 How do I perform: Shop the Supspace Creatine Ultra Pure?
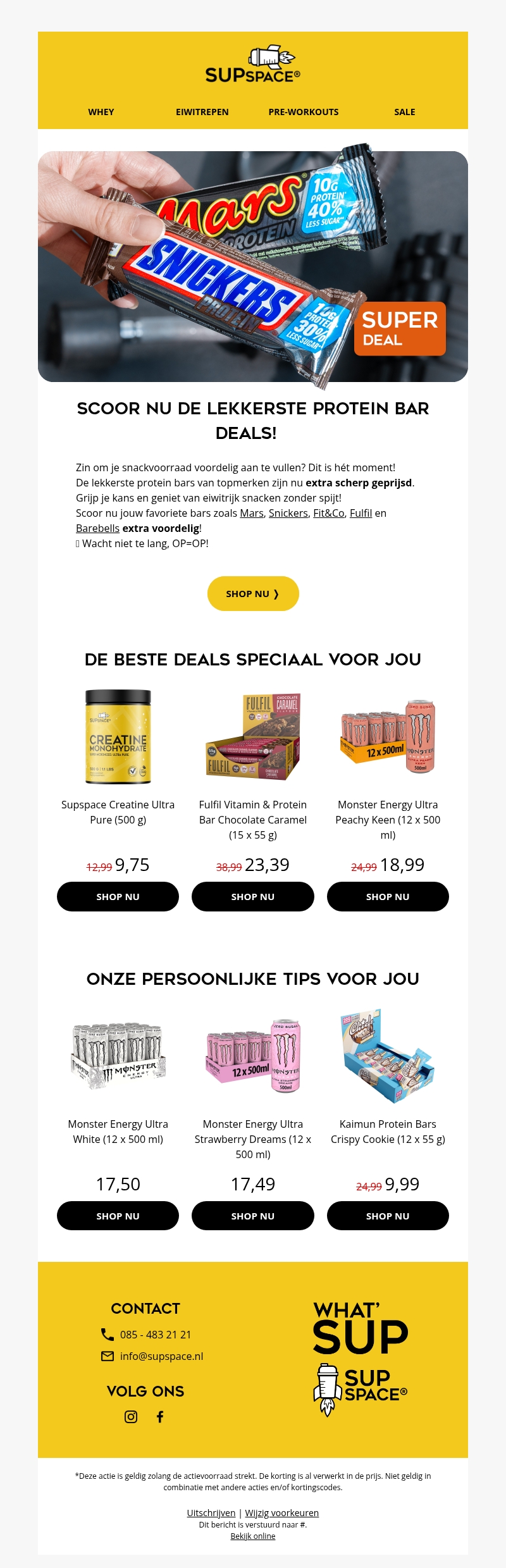(118, 897)
